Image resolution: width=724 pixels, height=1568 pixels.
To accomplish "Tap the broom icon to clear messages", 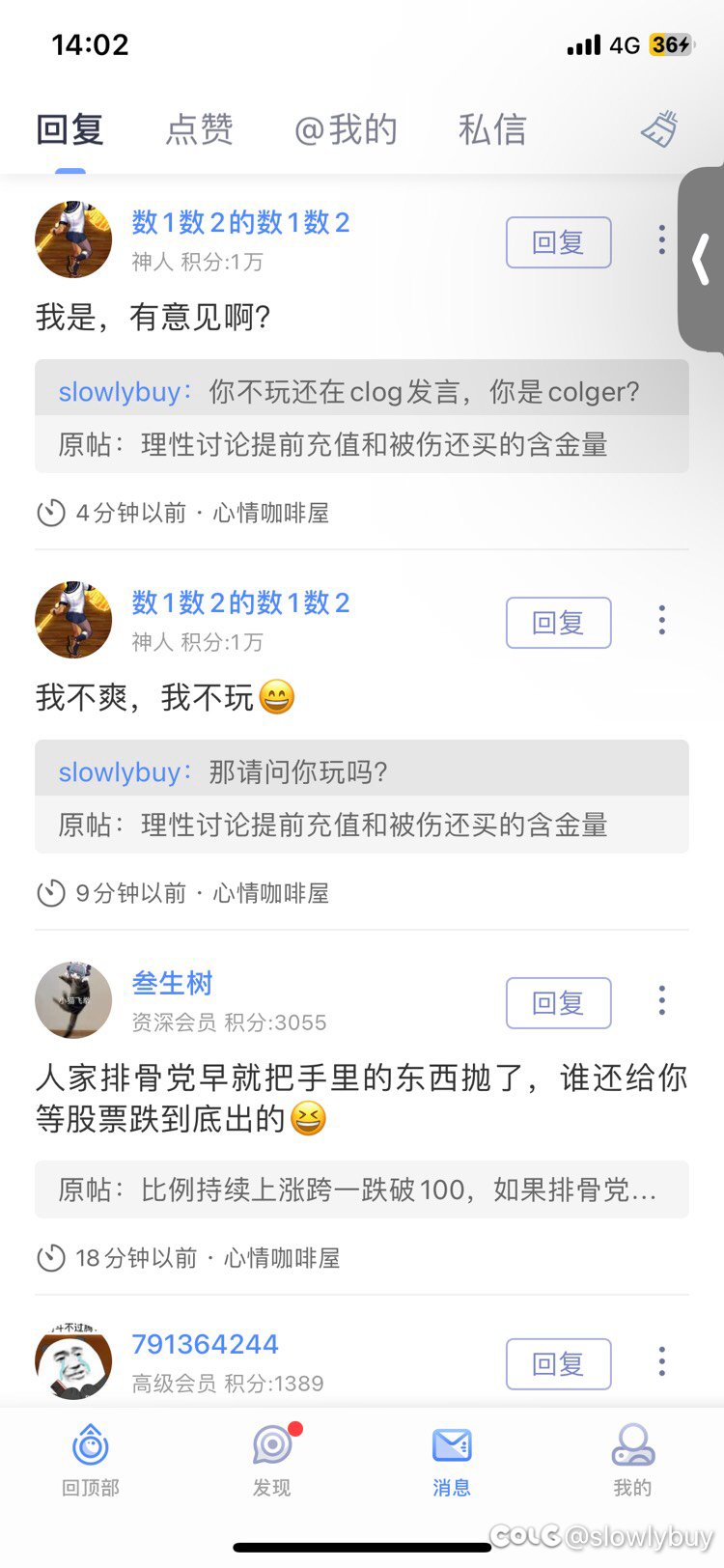I will pos(660,129).
